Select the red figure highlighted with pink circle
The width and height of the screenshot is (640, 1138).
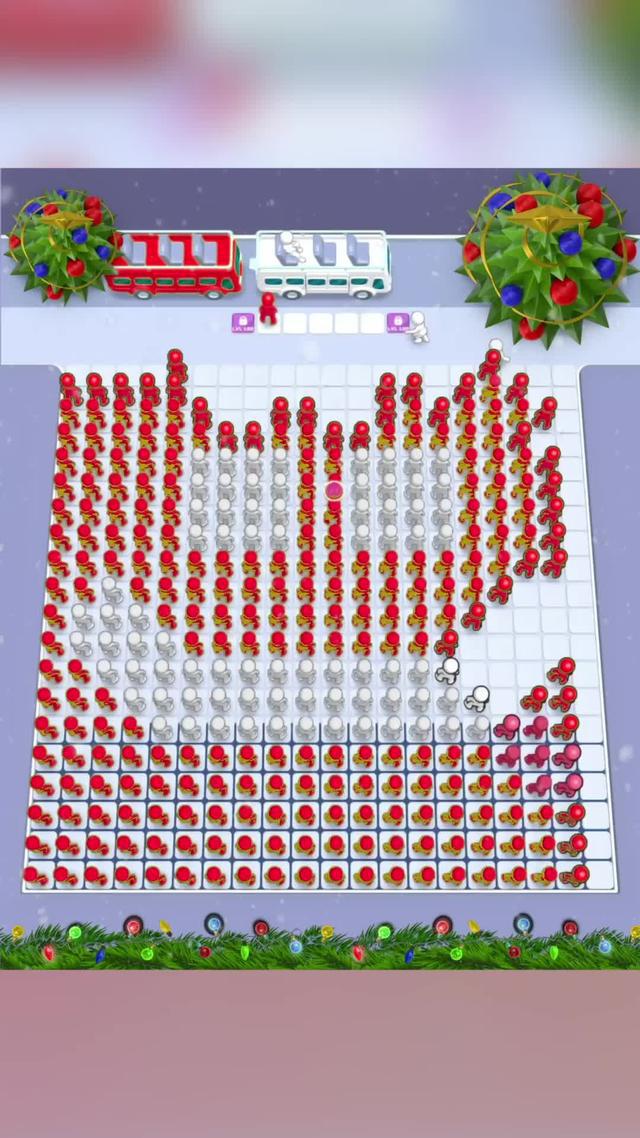pos(334,489)
